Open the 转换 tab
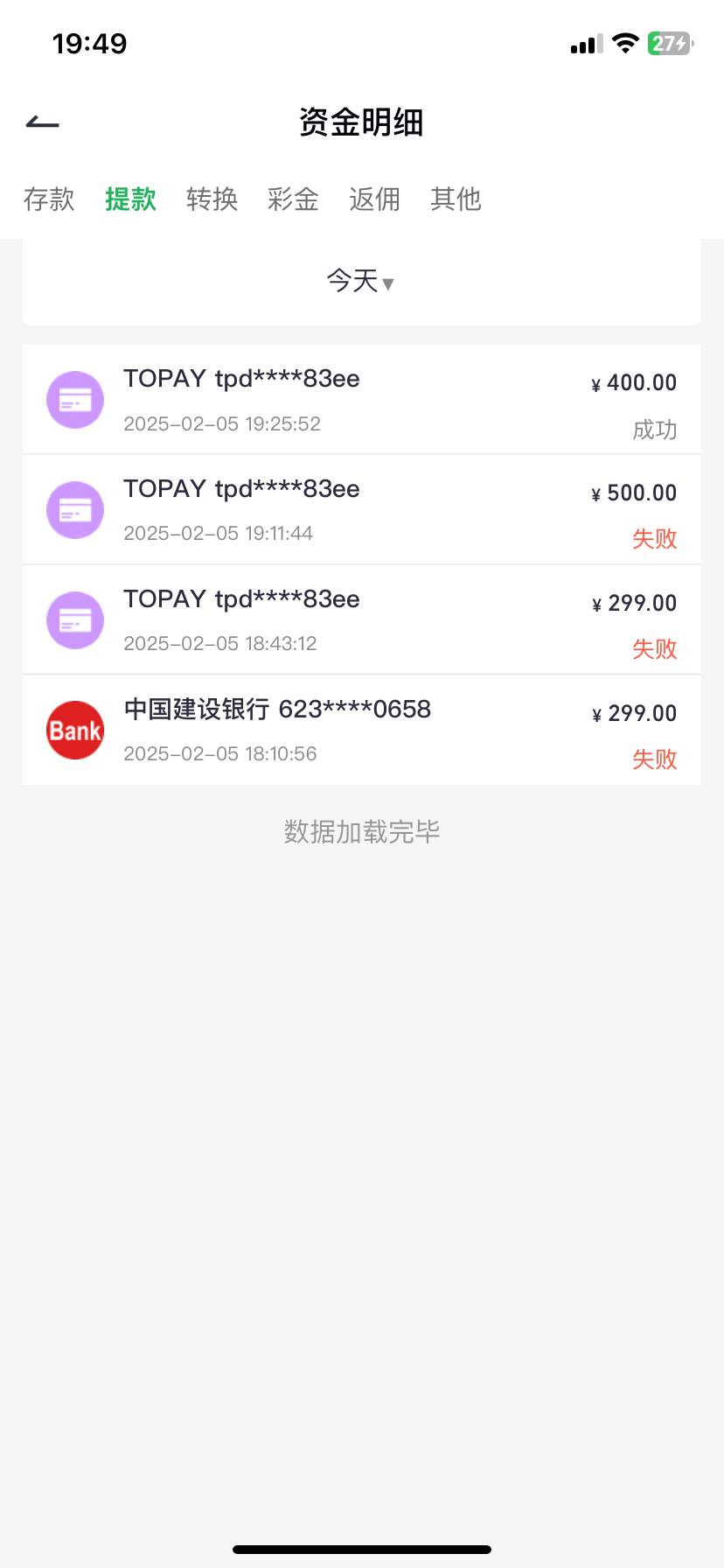Image resolution: width=724 pixels, height=1568 pixels. pos(212,199)
